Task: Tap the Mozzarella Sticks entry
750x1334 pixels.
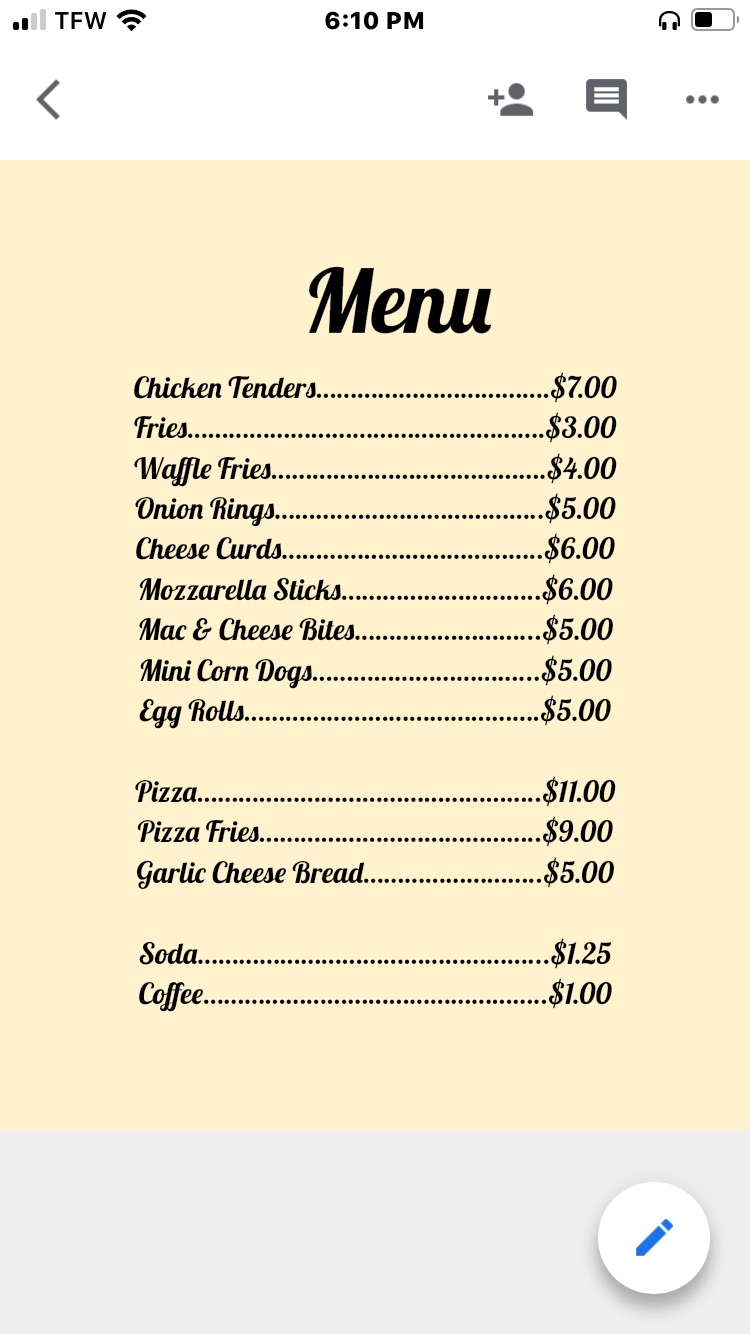Action: click(x=375, y=590)
